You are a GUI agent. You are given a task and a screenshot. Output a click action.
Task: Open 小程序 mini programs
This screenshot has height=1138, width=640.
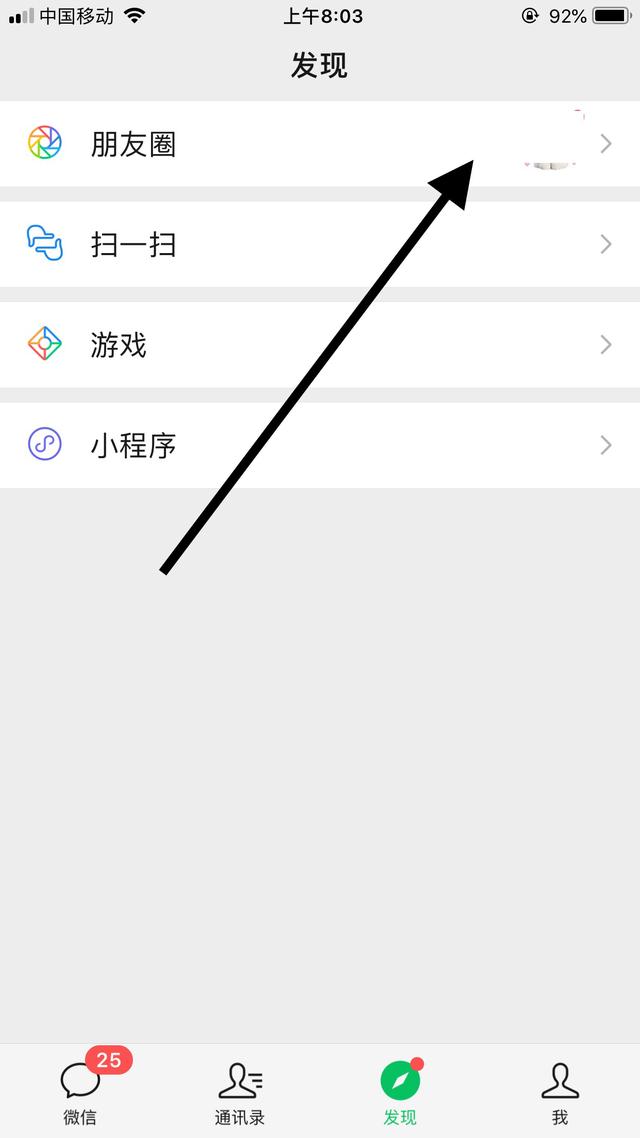(x=320, y=444)
